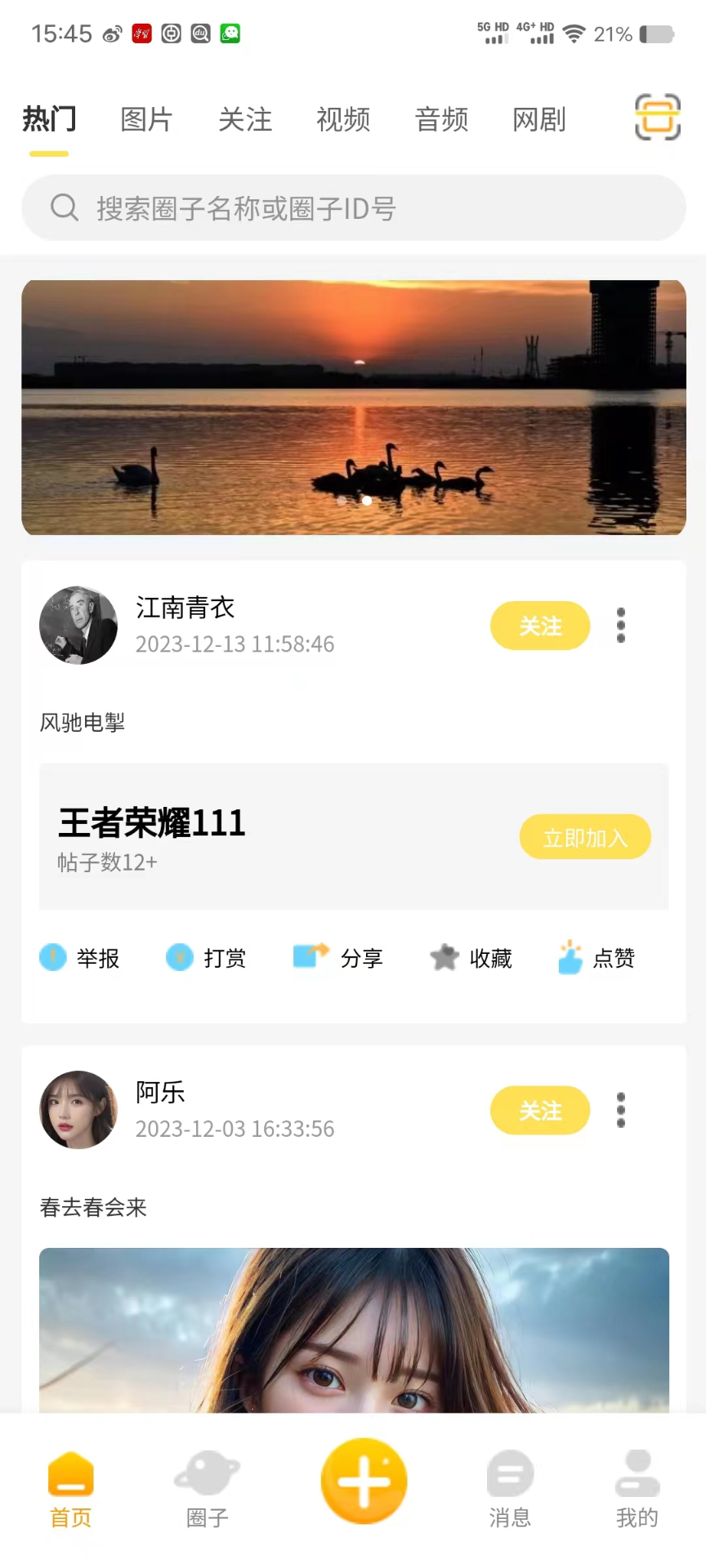This screenshot has width=706, height=1568.
Task: Join the 王者荣耀111 circle via 立即加入
Action: [x=585, y=837]
